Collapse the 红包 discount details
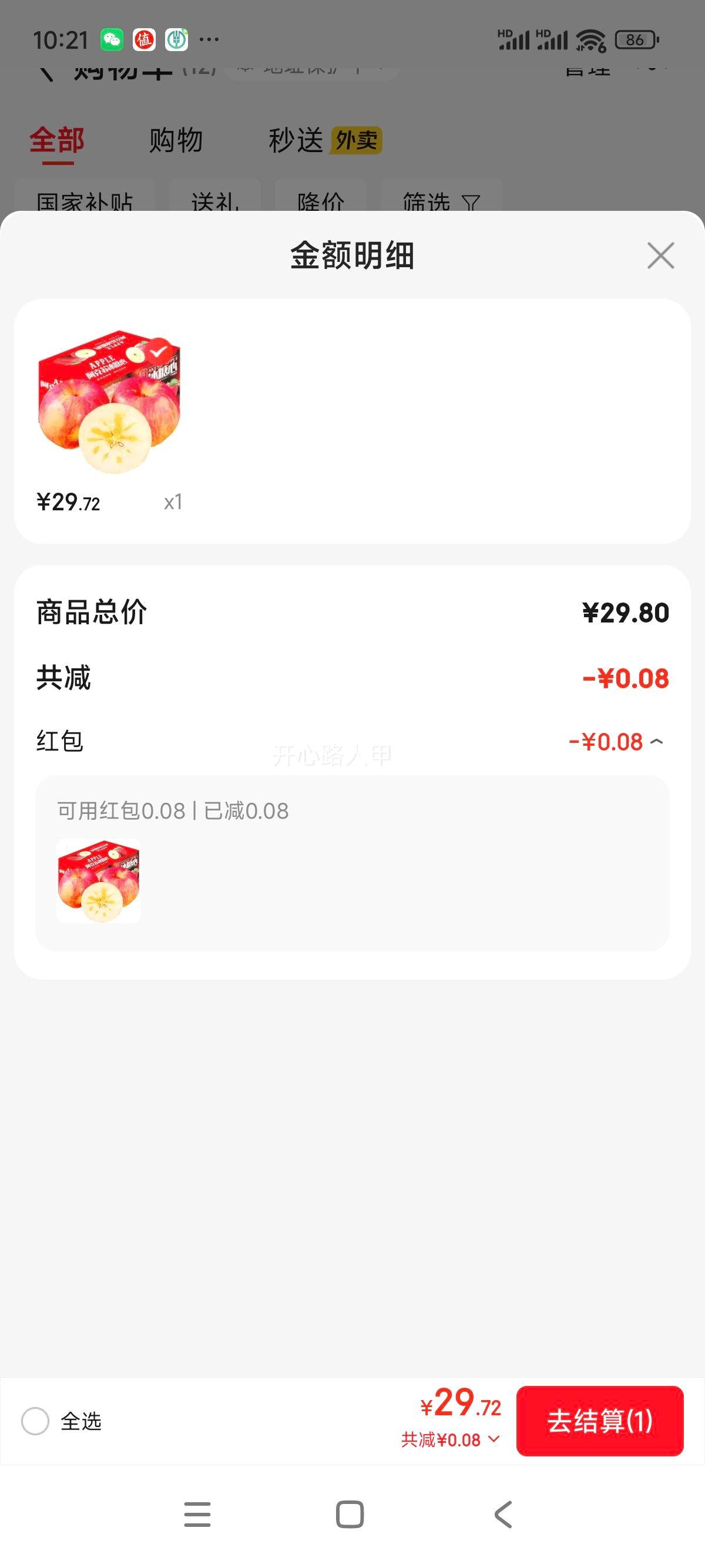 [x=656, y=741]
